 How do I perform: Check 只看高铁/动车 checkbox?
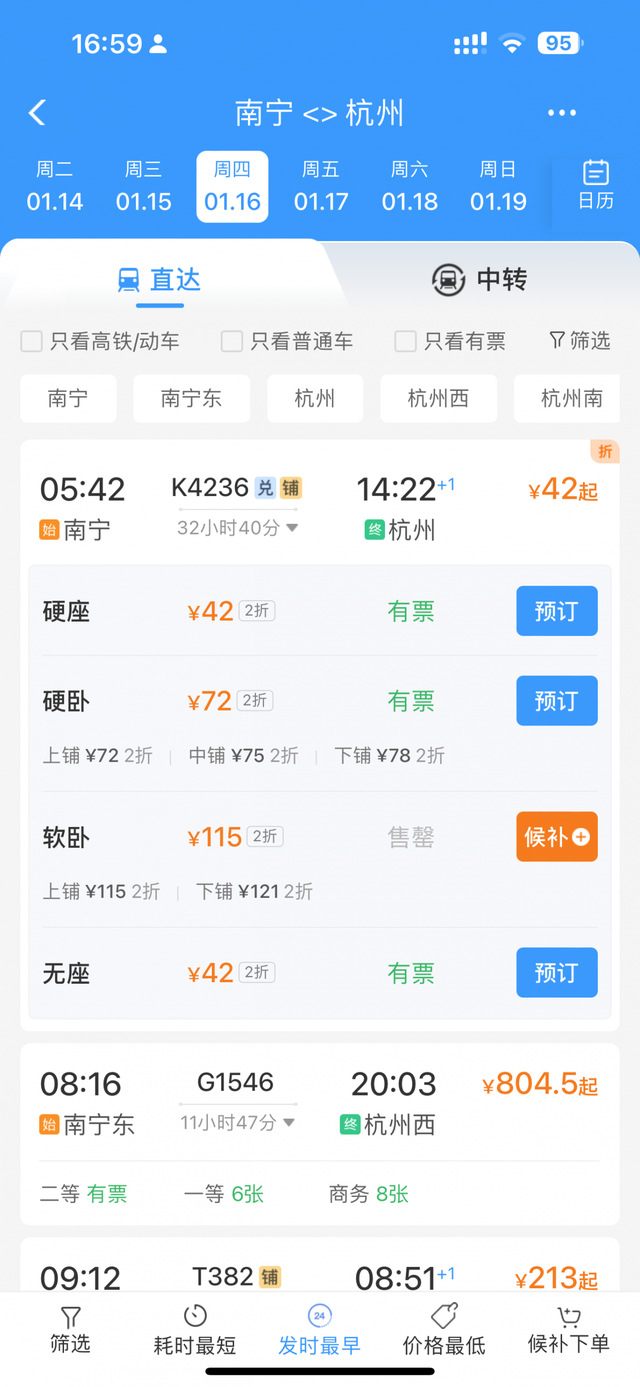pyautogui.click(x=32, y=342)
